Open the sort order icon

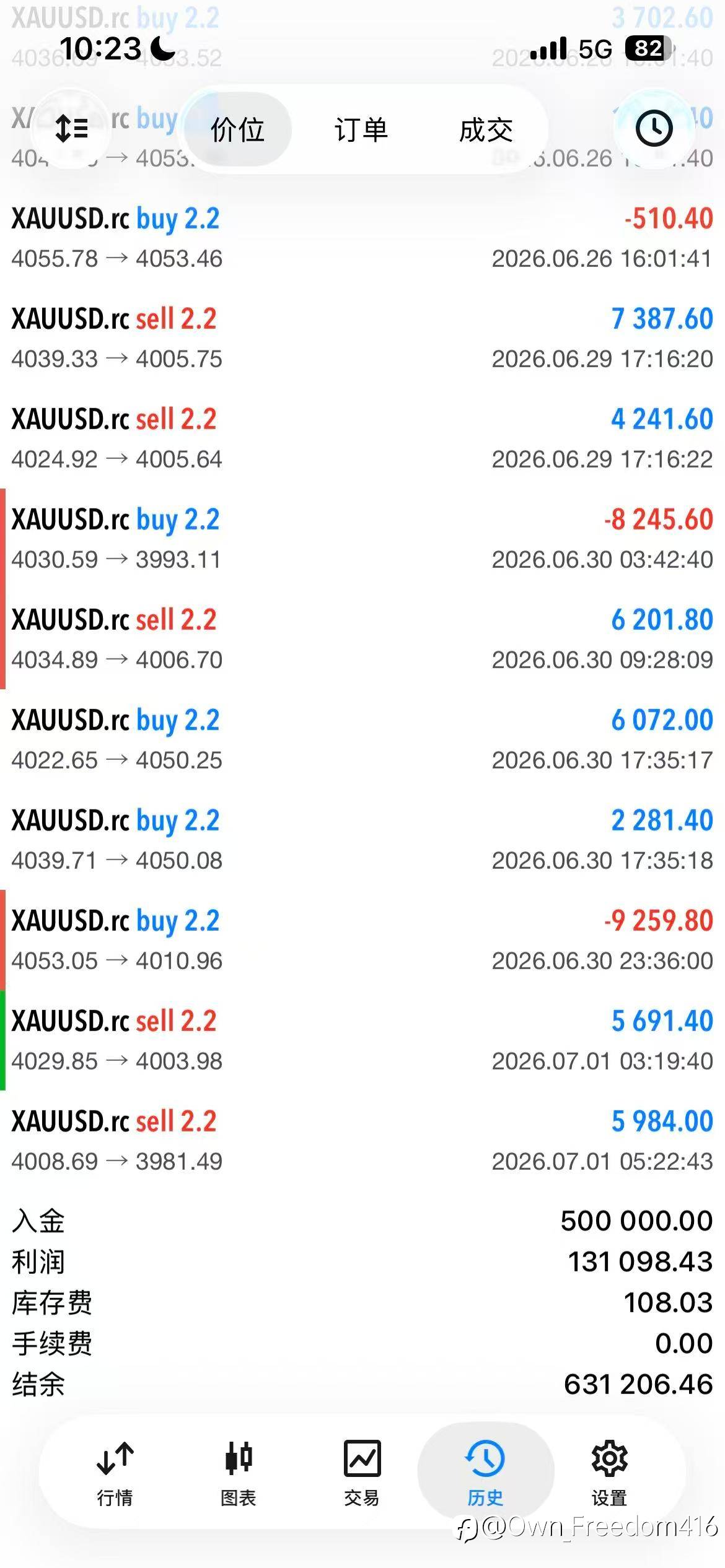tap(71, 129)
